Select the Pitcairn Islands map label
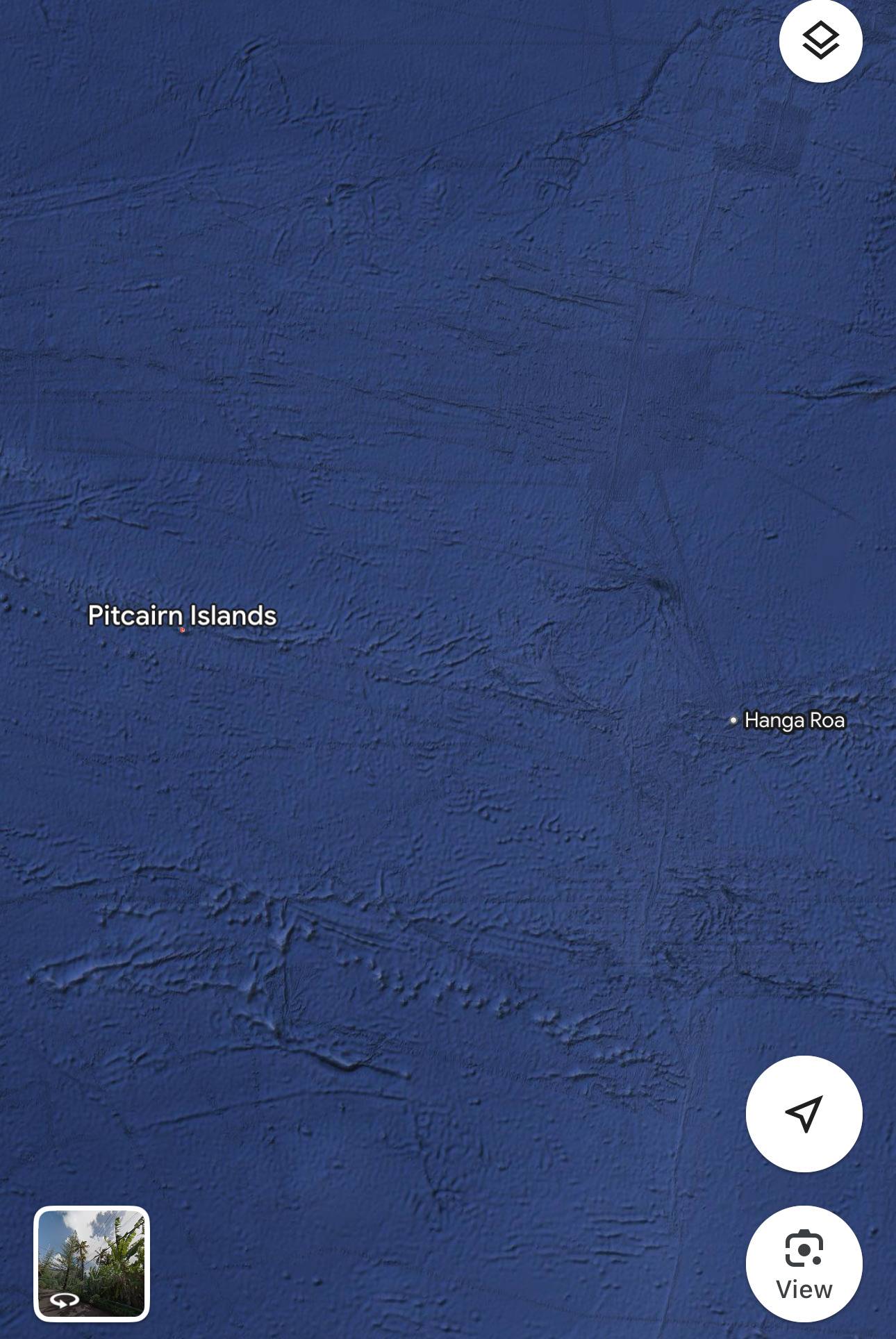The width and height of the screenshot is (896, 1339). pos(182,616)
